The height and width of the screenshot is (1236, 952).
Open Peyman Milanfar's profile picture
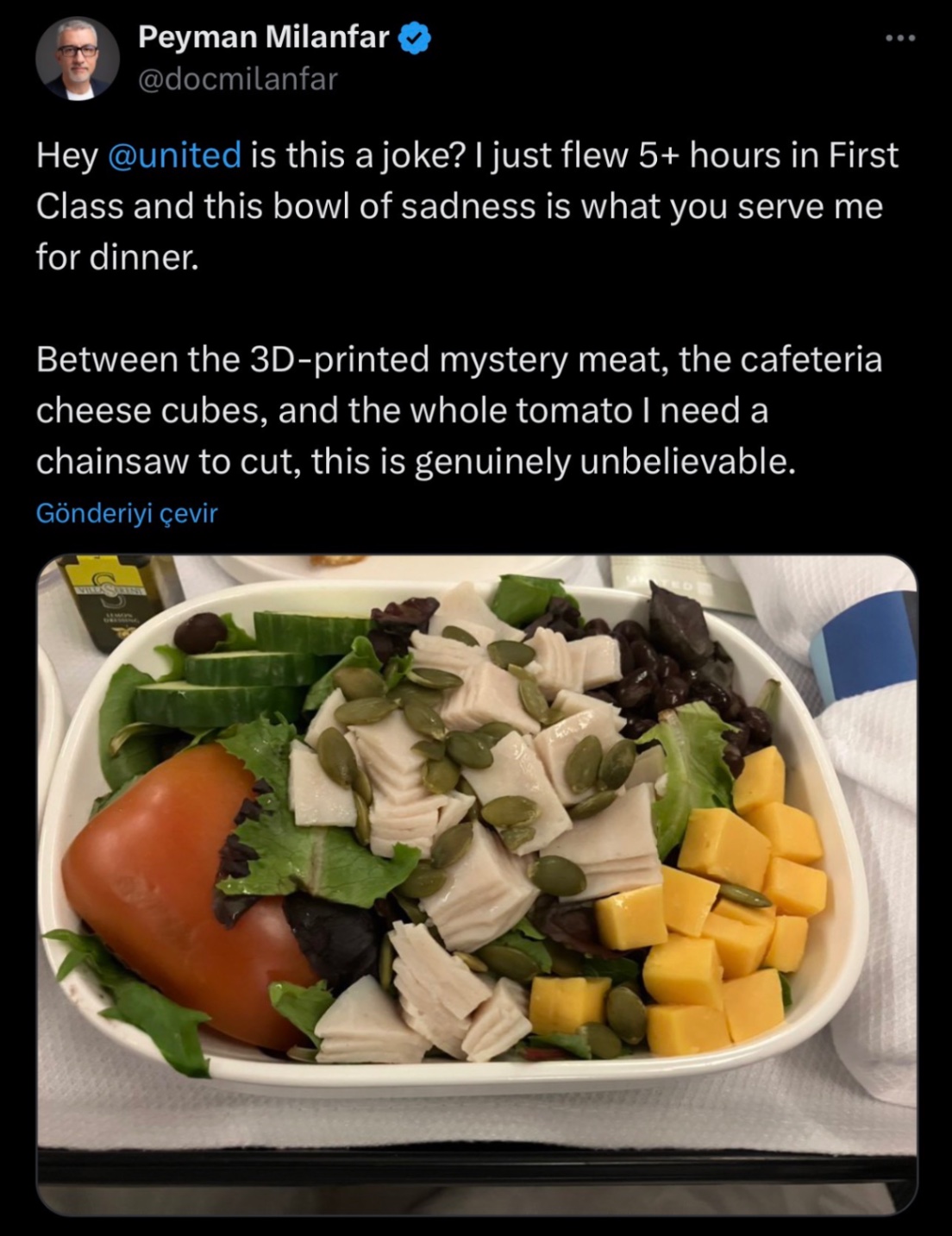tap(77, 58)
